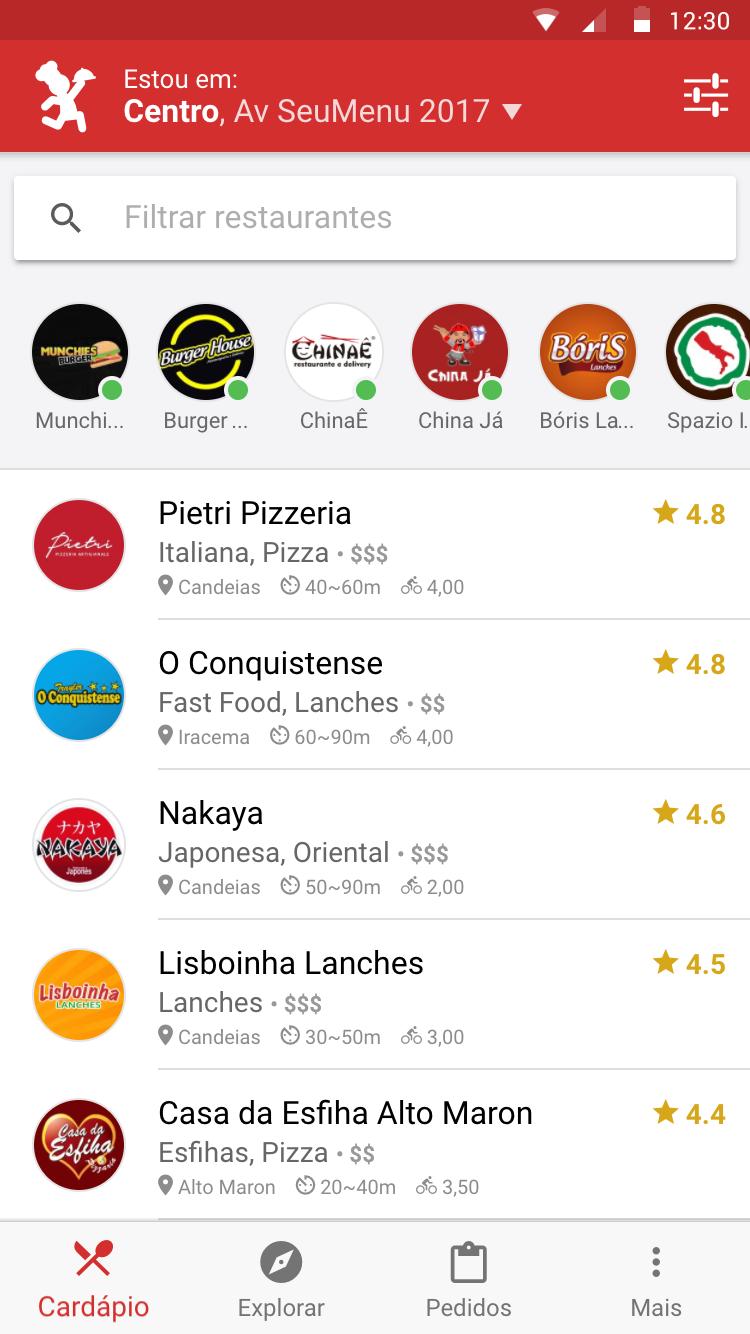This screenshot has width=750, height=1334.
Task: Tap the green online dot beside China Já
Action: [x=491, y=389]
